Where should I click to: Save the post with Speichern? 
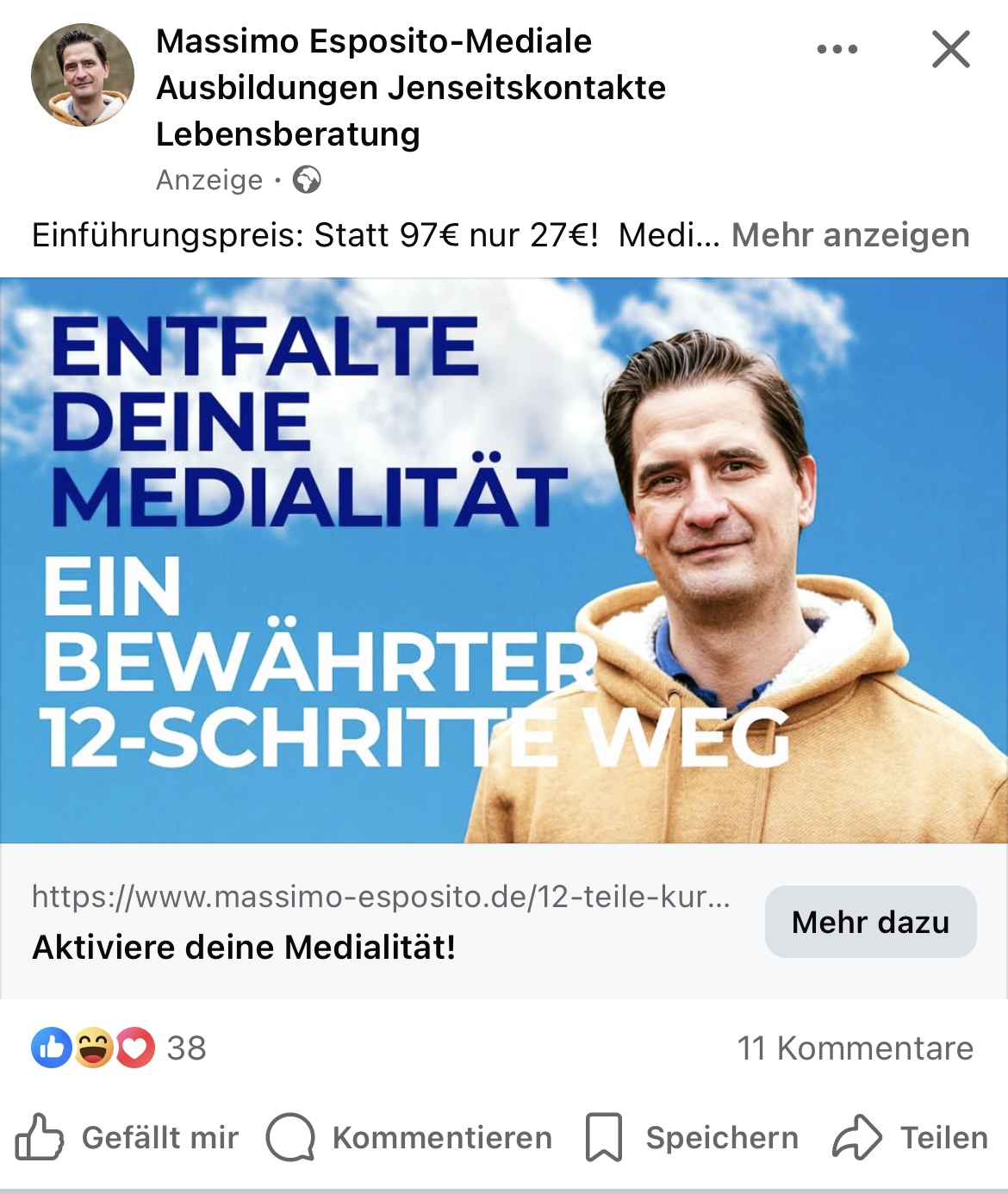tap(692, 1137)
